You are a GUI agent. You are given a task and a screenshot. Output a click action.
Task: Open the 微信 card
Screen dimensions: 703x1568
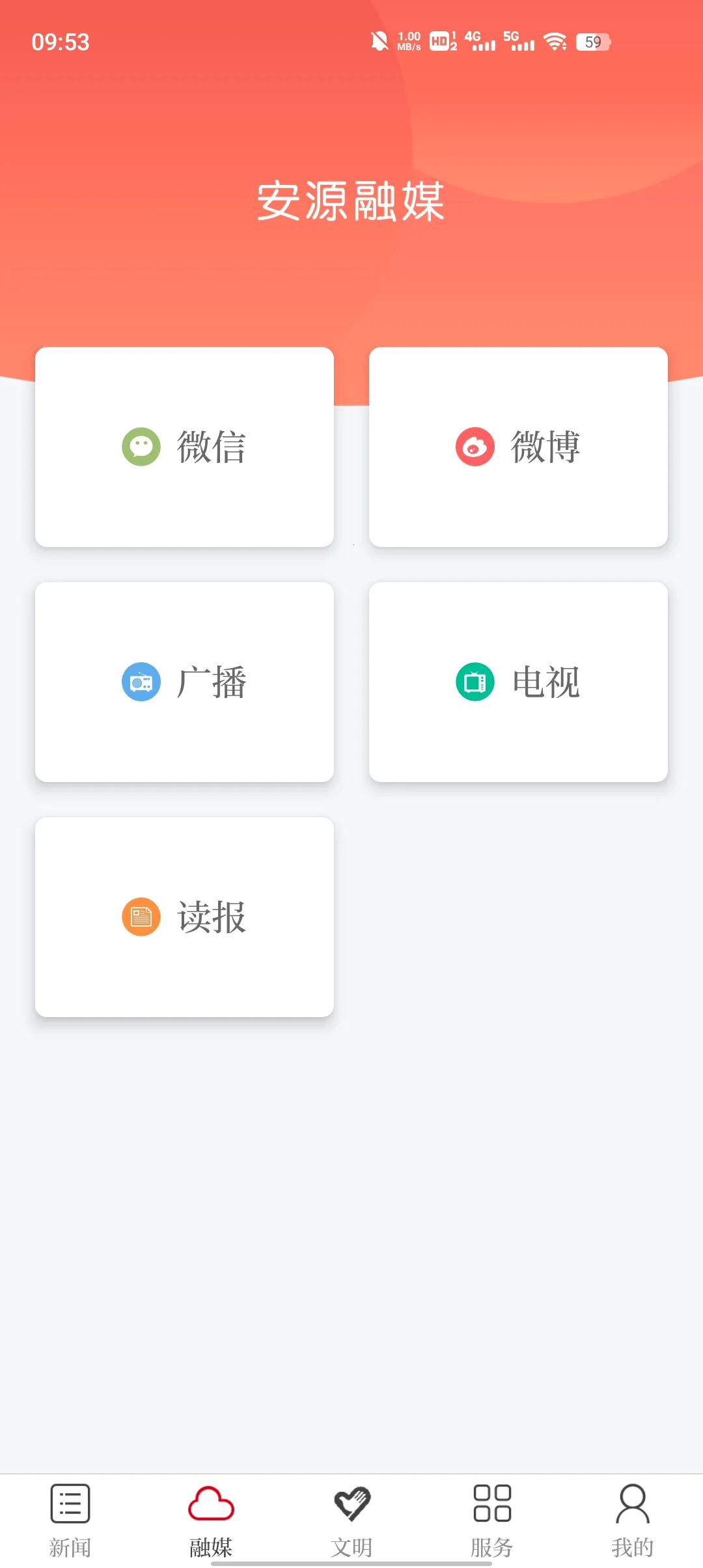click(x=184, y=447)
